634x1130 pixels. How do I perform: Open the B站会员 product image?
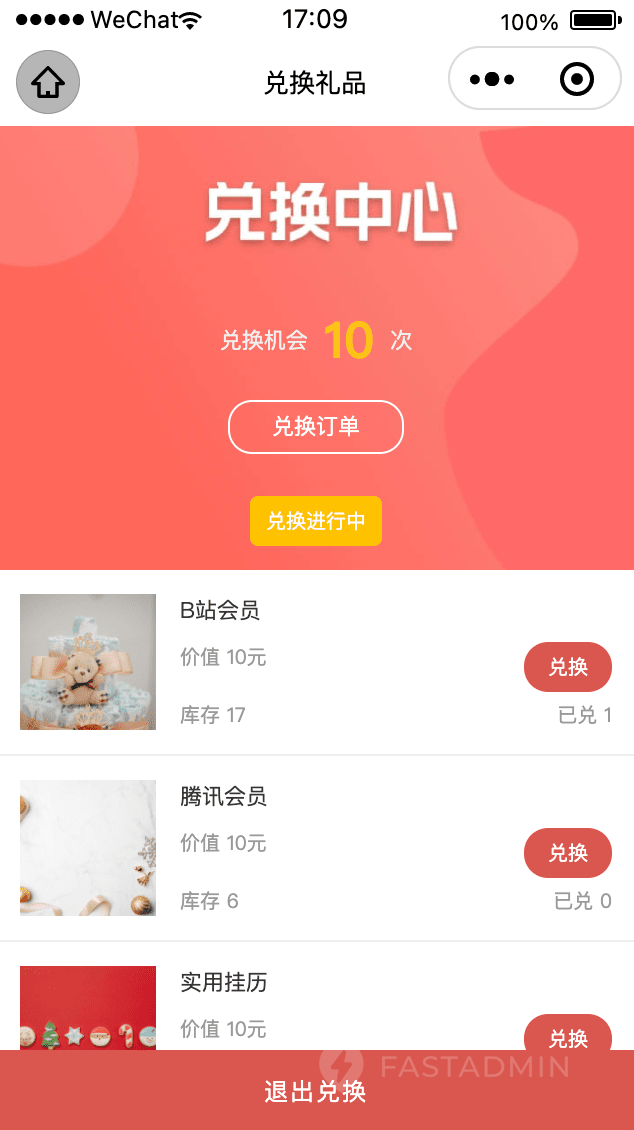[x=88, y=662]
